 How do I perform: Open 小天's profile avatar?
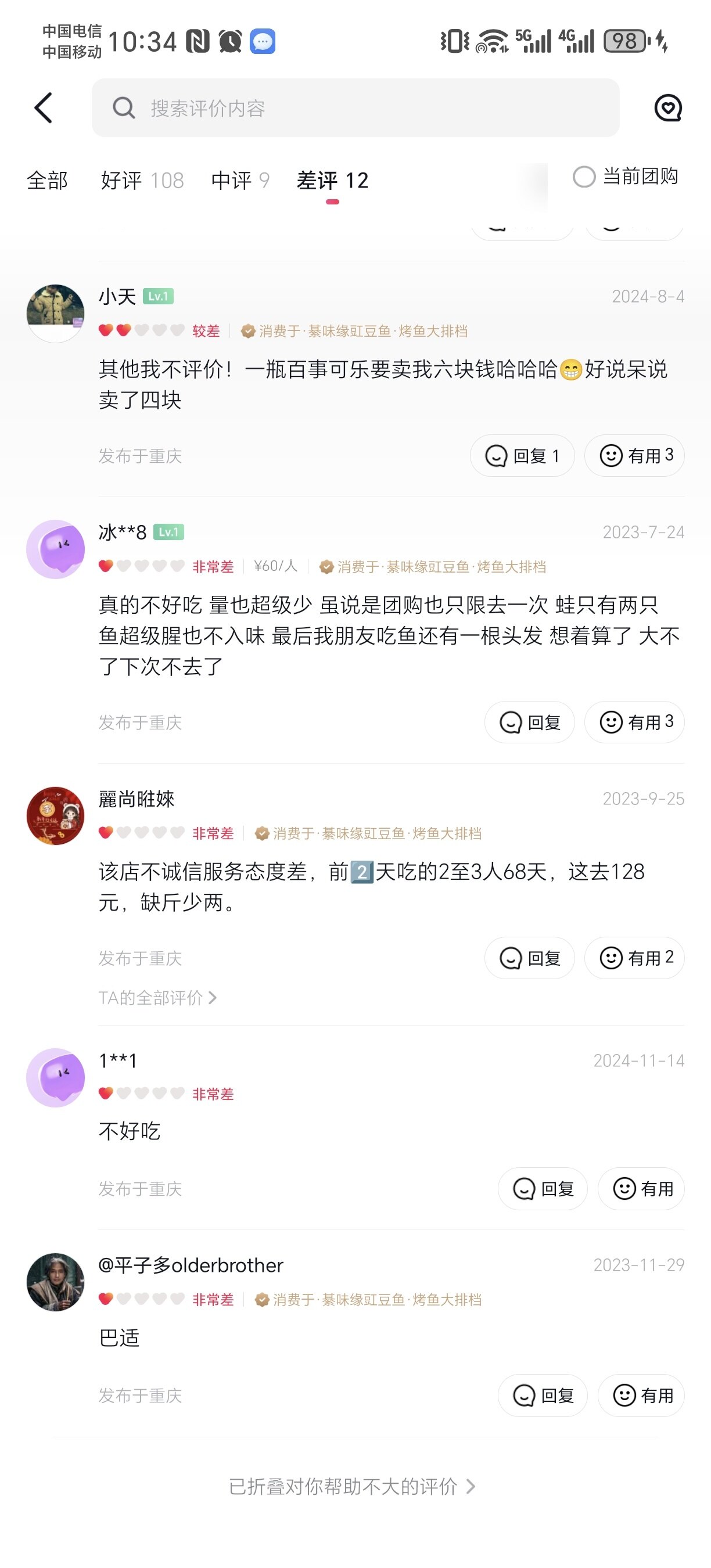coord(55,313)
